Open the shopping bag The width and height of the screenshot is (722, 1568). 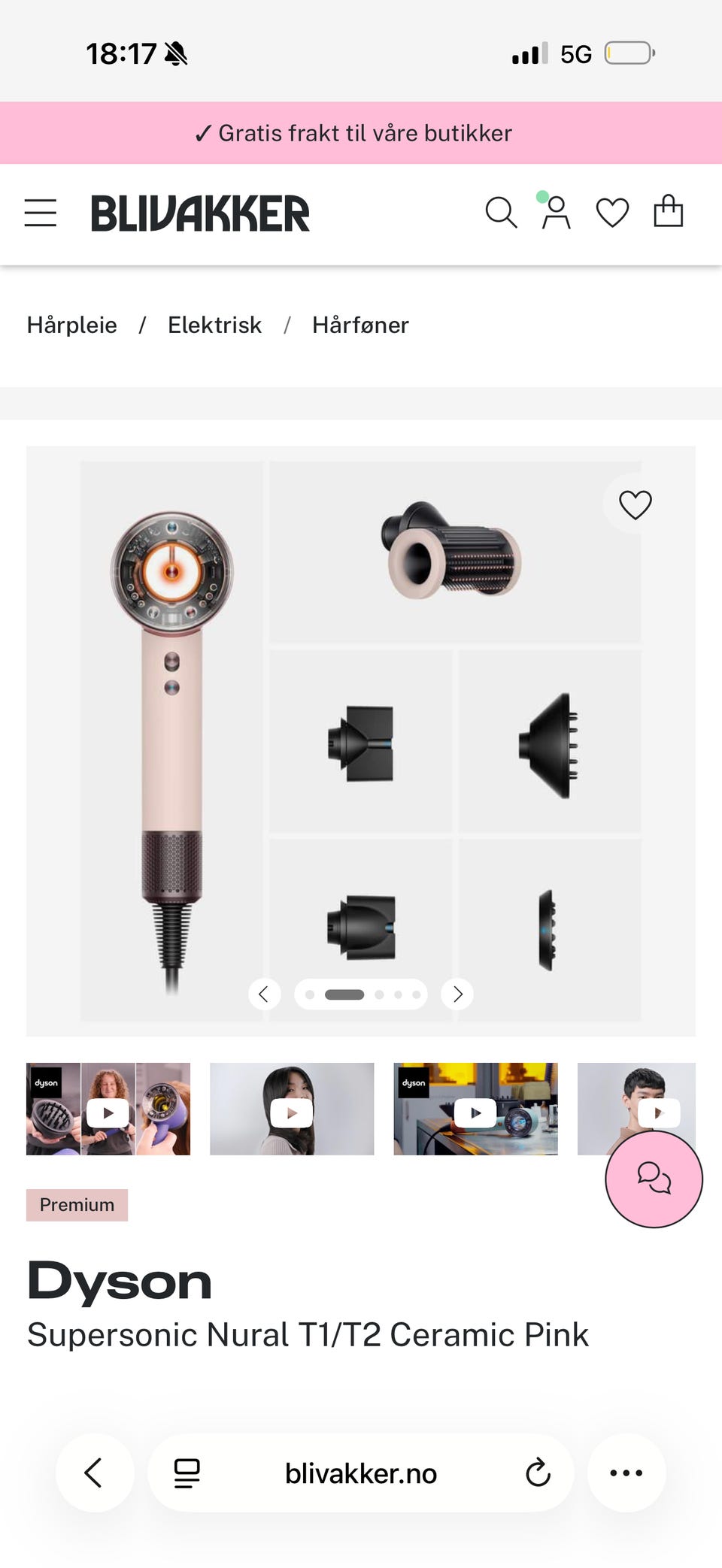click(x=669, y=211)
